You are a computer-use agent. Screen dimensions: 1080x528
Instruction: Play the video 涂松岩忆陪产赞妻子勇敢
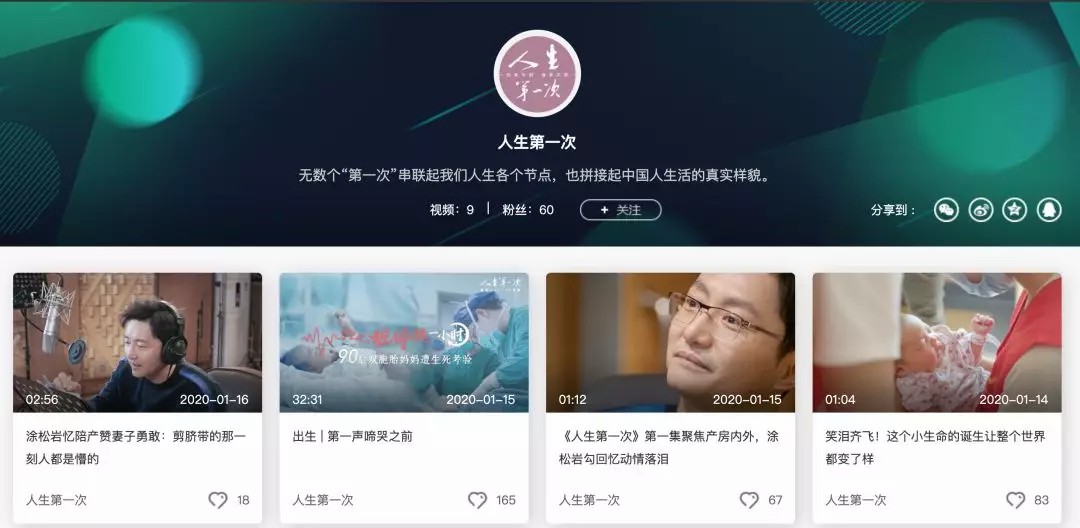click(137, 342)
